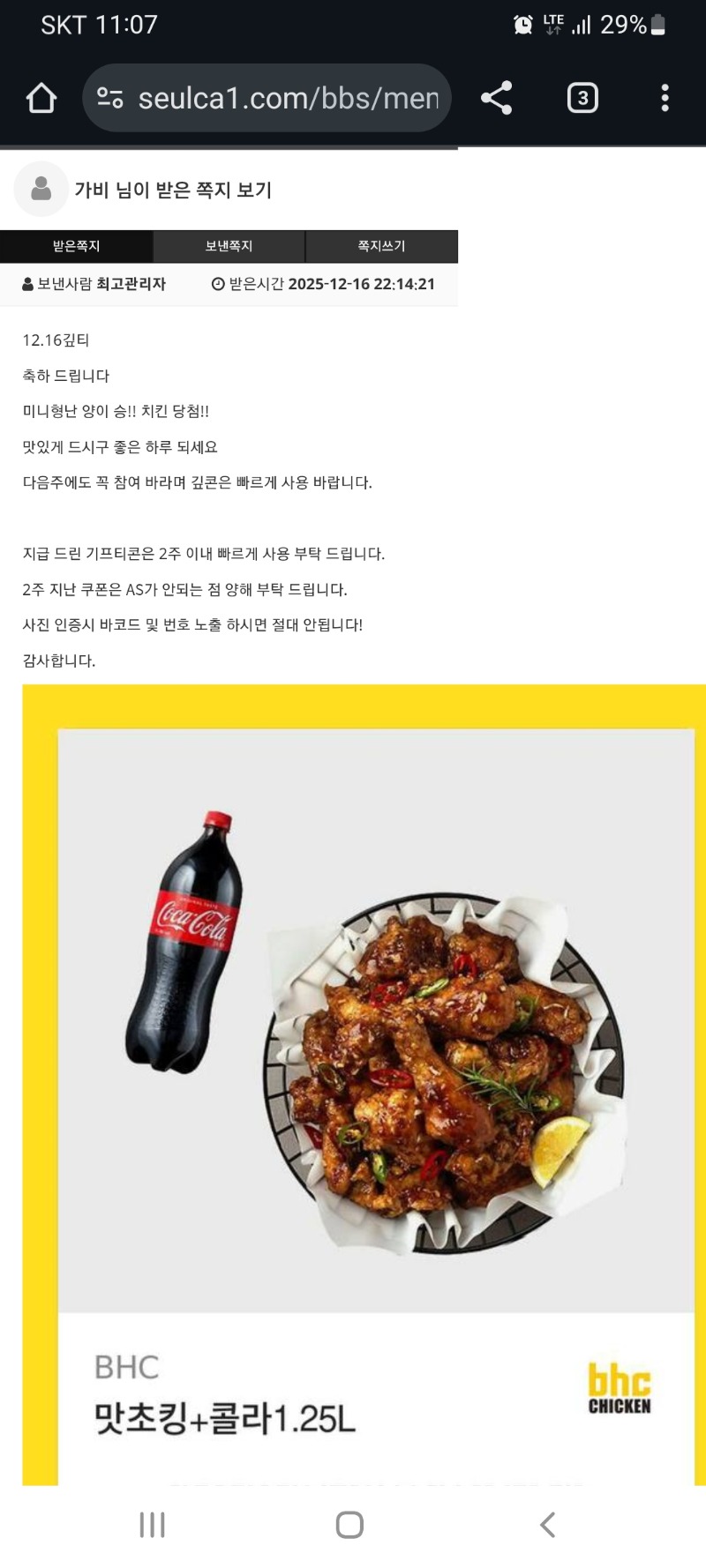Share this page
Viewport: 706px width, 1568px height.
coord(497,98)
